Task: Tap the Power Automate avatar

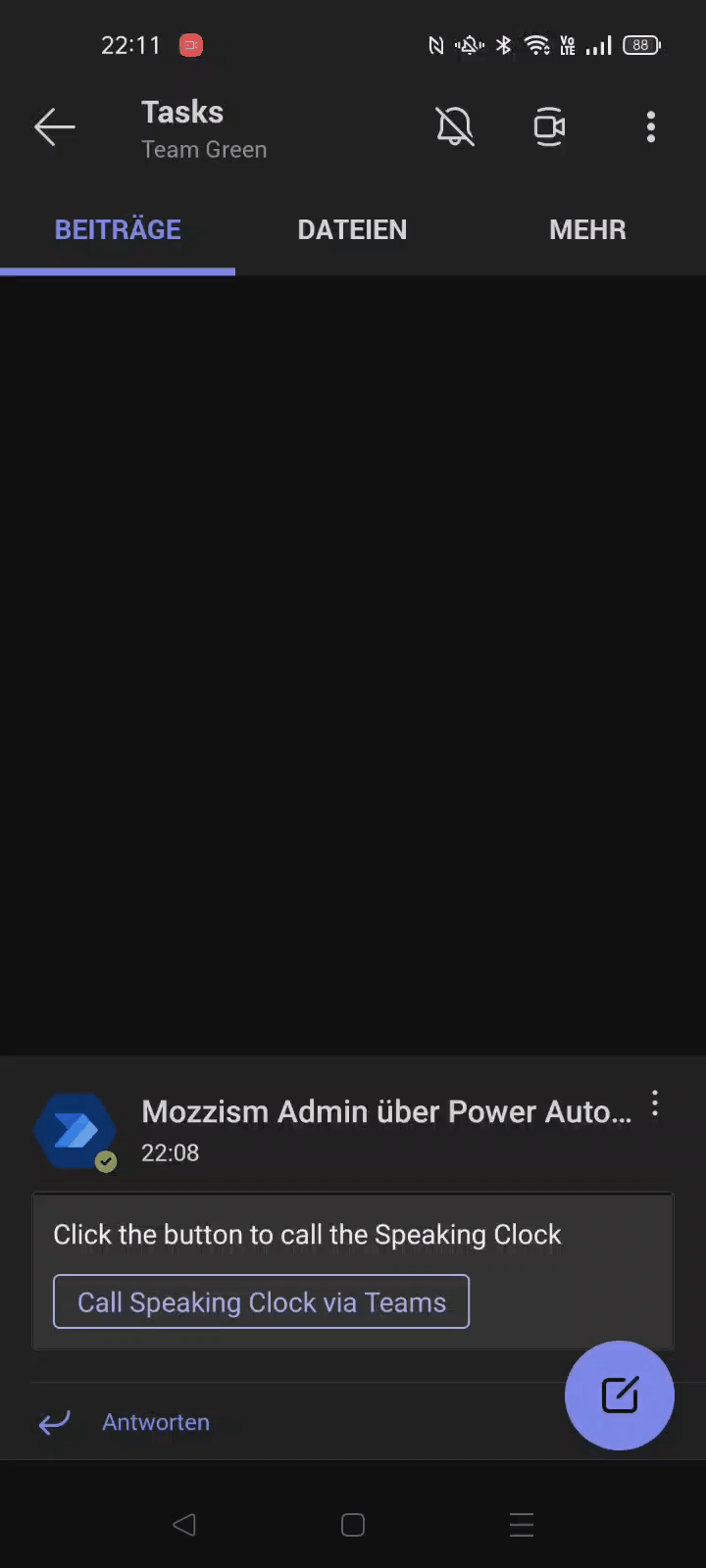Action: pos(75,1131)
